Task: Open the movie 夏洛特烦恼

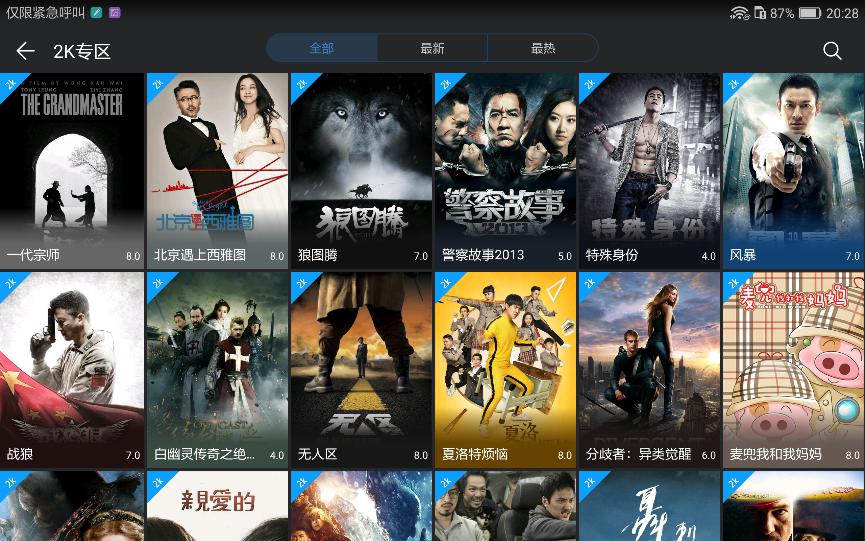Action: [505, 369]
